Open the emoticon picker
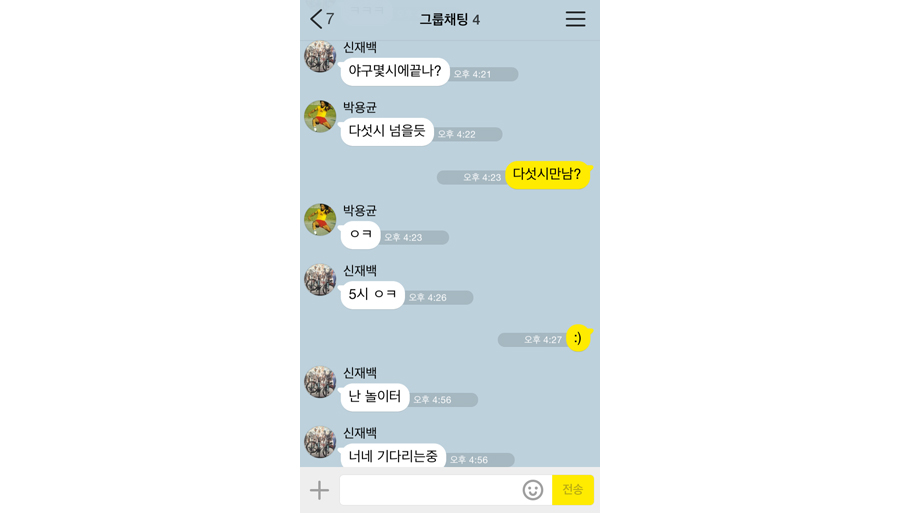This screenshot has width=900, height=513. point(533,490)
